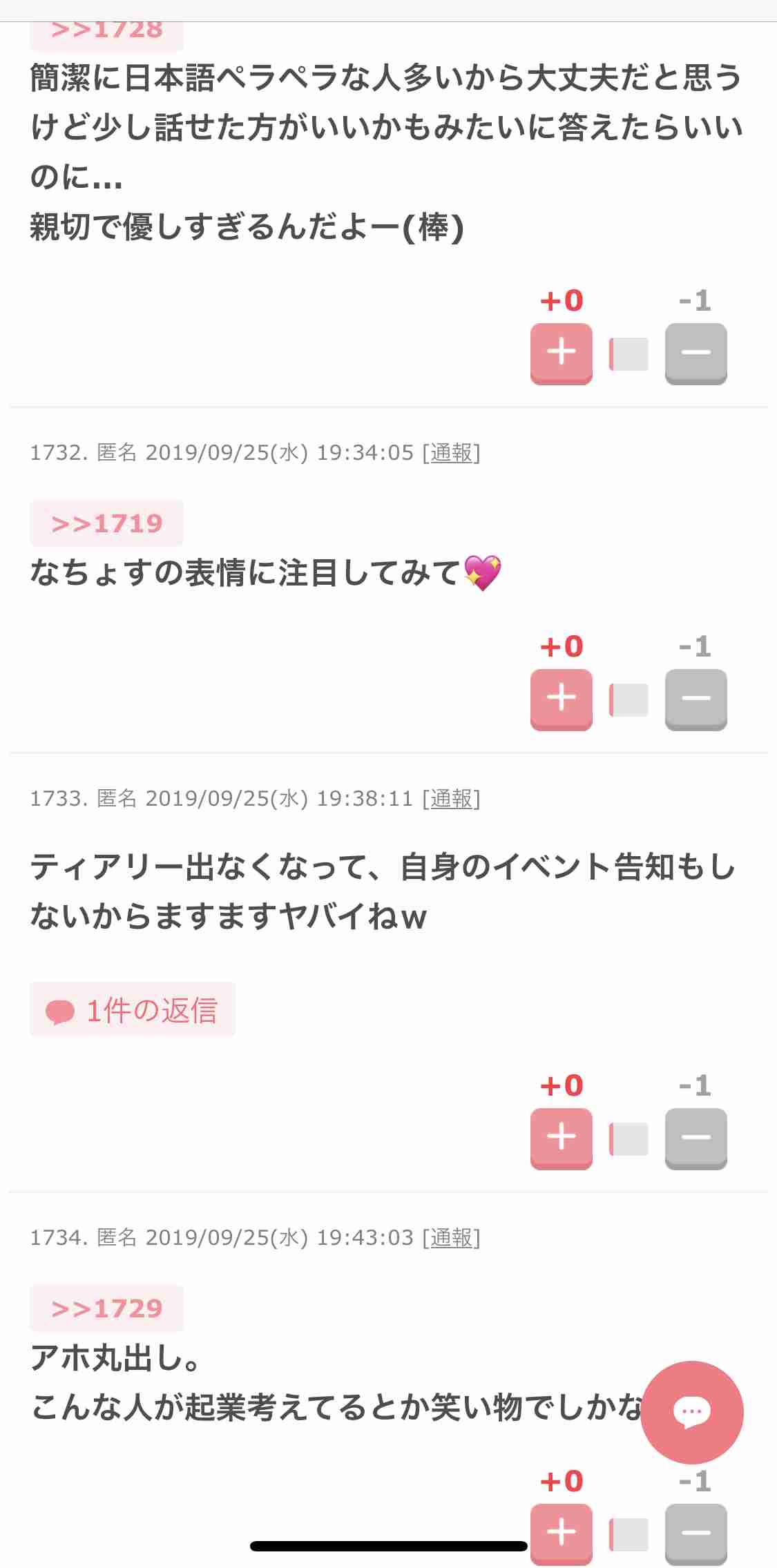
Task: Downvote the comment ending in 親切で優しすぎるんだよー(棒)
Action: (x=696, y=354)
